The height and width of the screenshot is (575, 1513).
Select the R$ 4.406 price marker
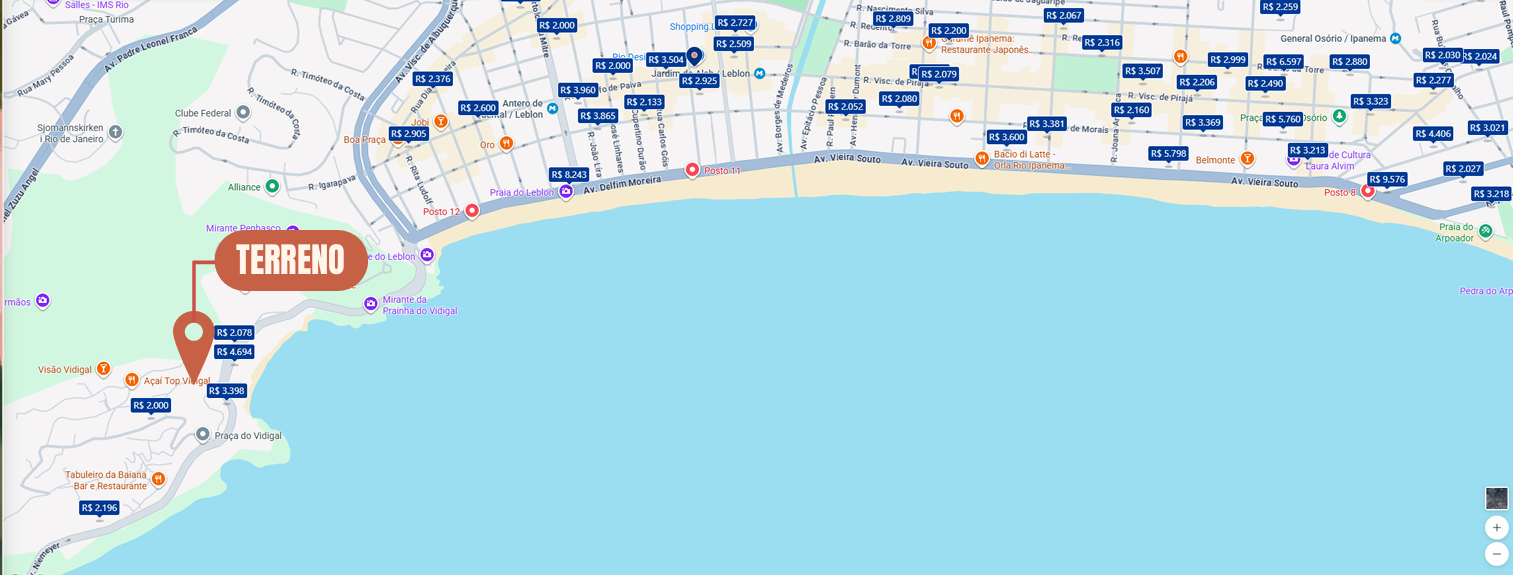(1432, 134)
